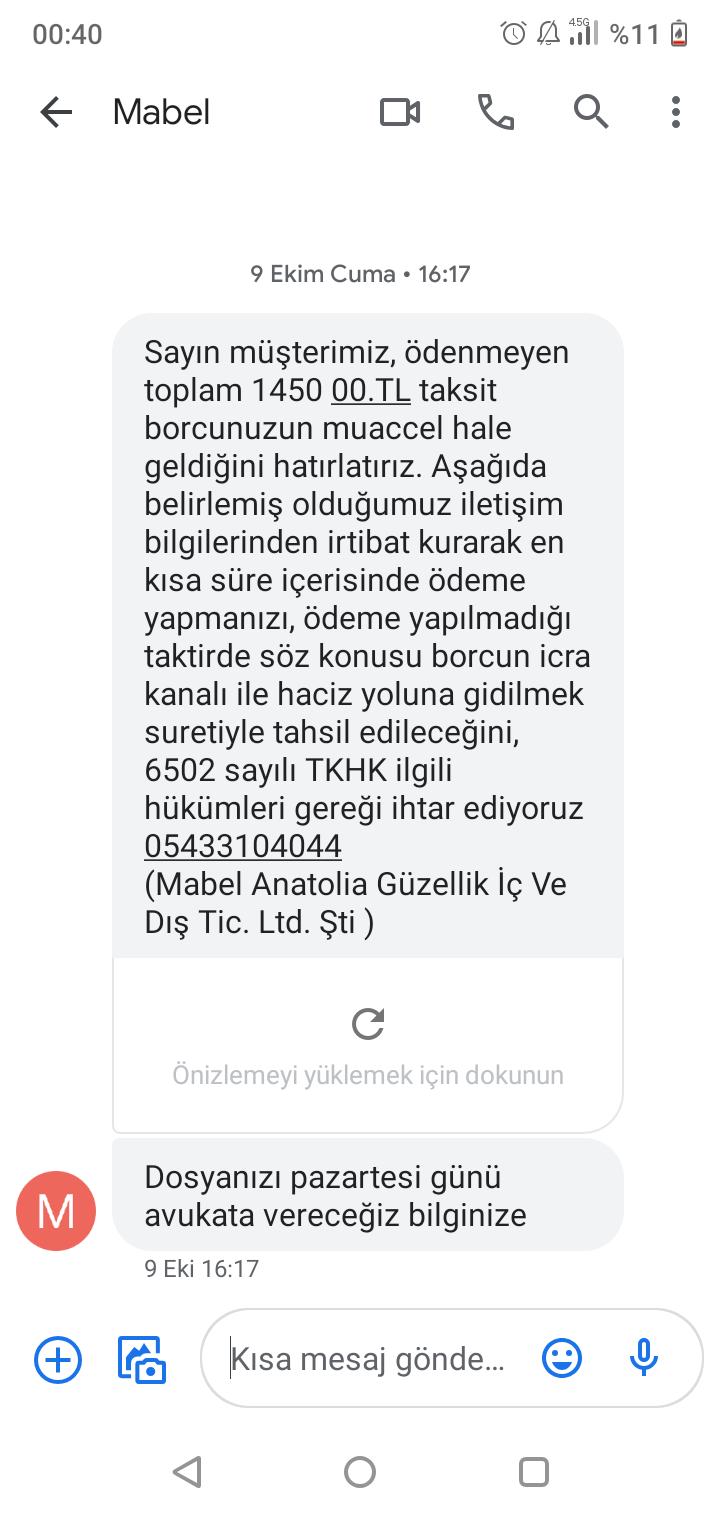Go back from the Mabel conversation
Viewport: 720px width, 1520px height.
coord(56,112)
